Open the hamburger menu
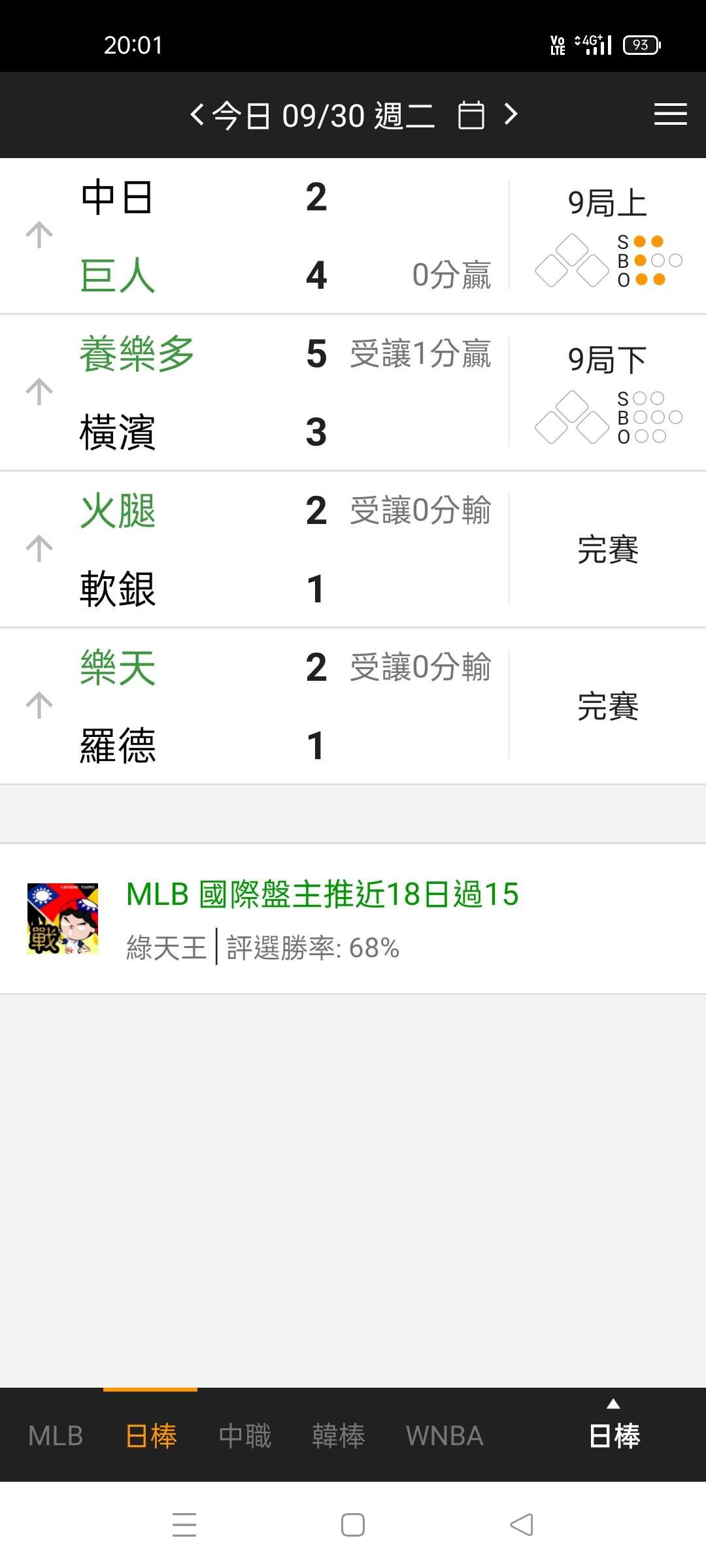706x1568 pixels. [x=670, y=114]
